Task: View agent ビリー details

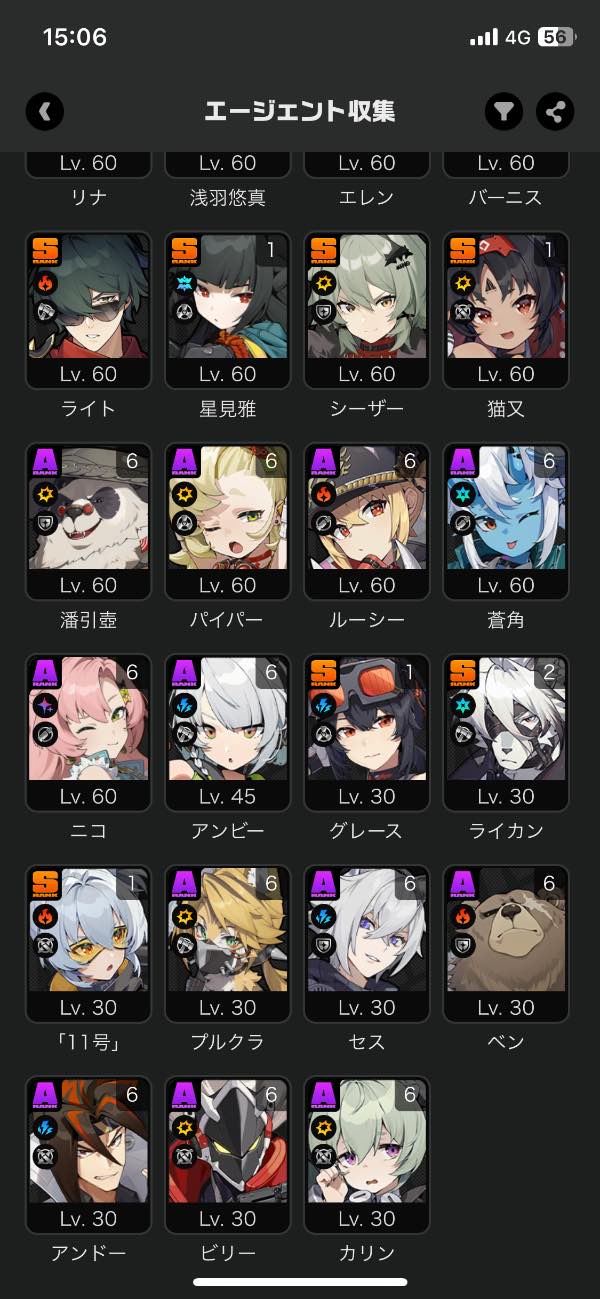Action: pos(228,1155)
